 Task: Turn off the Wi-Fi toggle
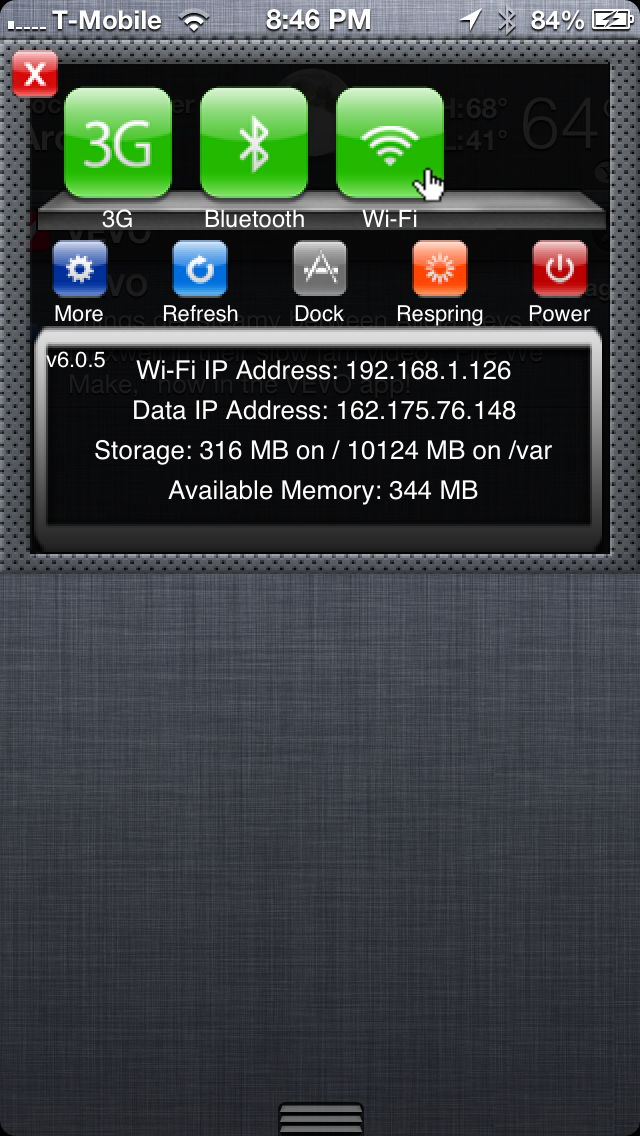coord(390,143)
